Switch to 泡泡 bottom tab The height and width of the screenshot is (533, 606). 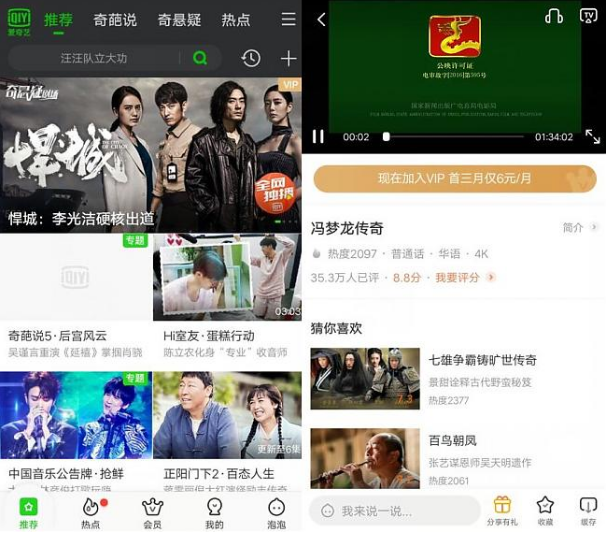(276, 512)
